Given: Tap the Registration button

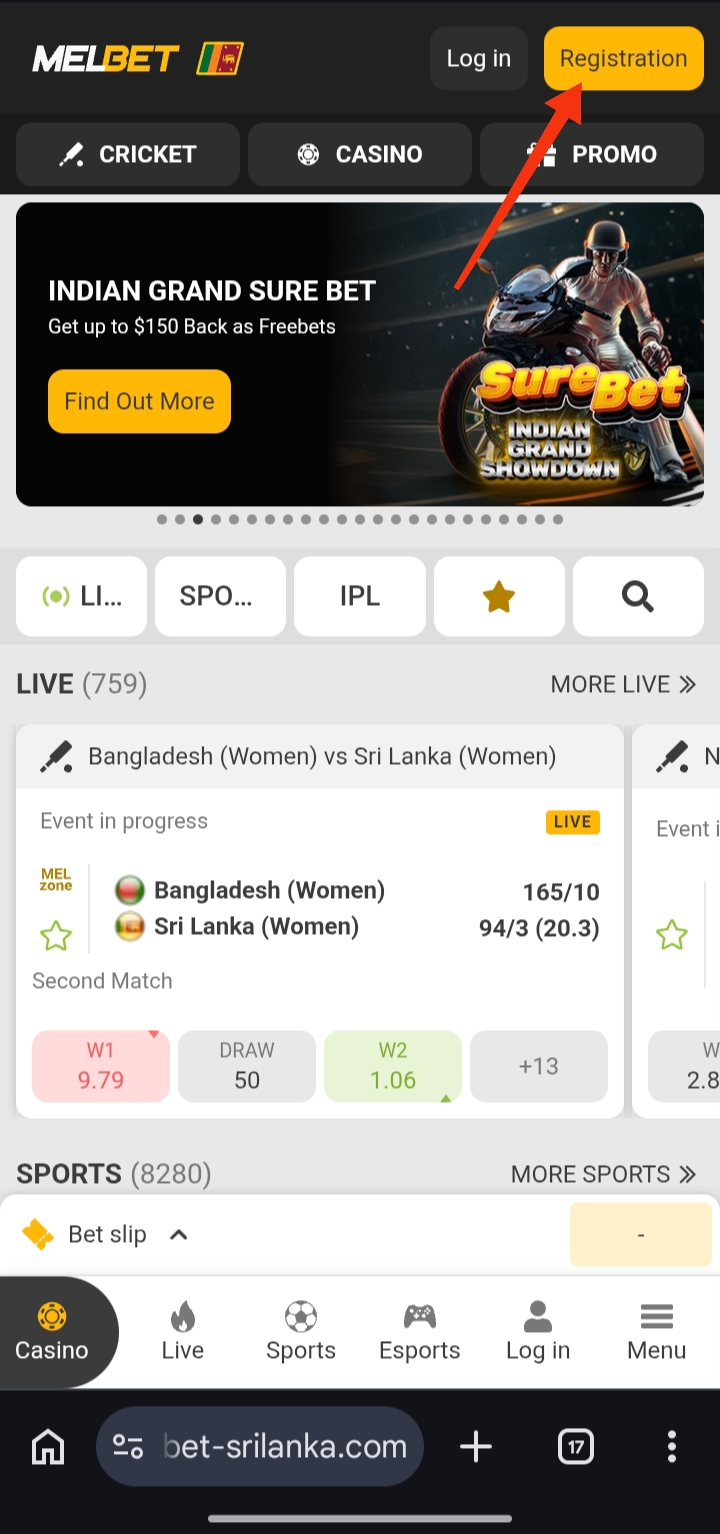Looking at the screenshot, I should 623,59.
